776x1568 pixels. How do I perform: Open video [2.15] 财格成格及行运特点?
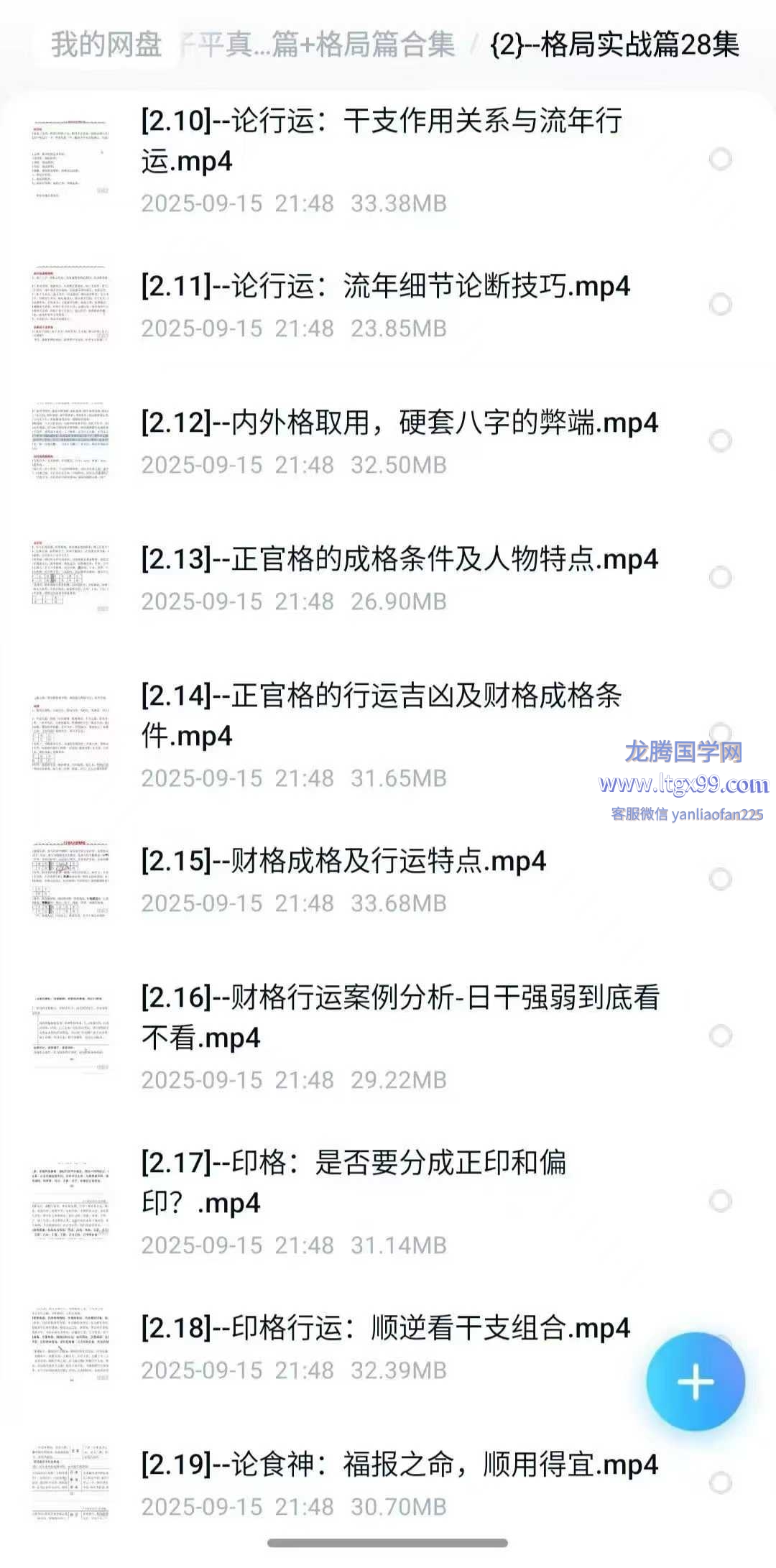[343, 862]
